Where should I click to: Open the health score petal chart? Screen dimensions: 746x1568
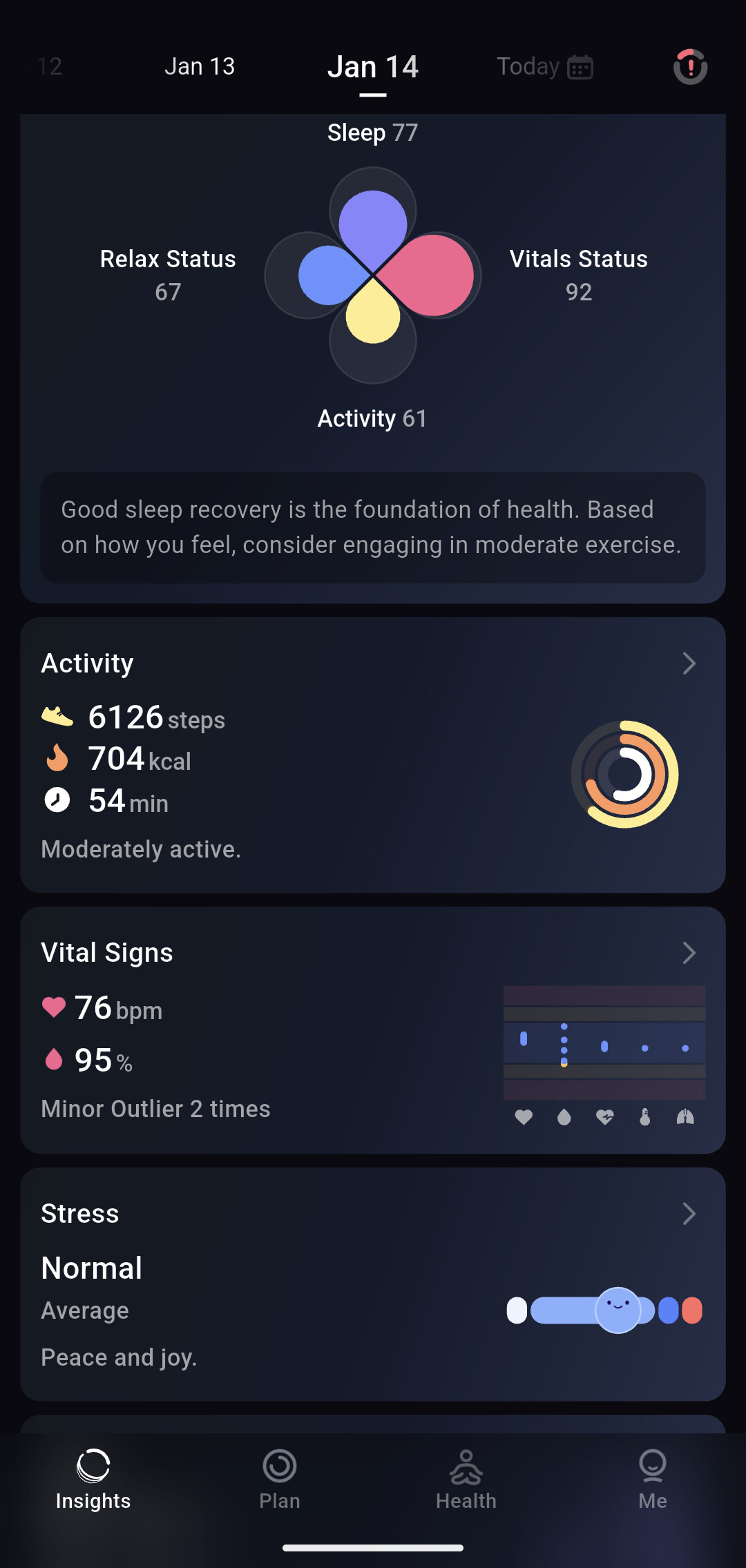coord(373,275)
